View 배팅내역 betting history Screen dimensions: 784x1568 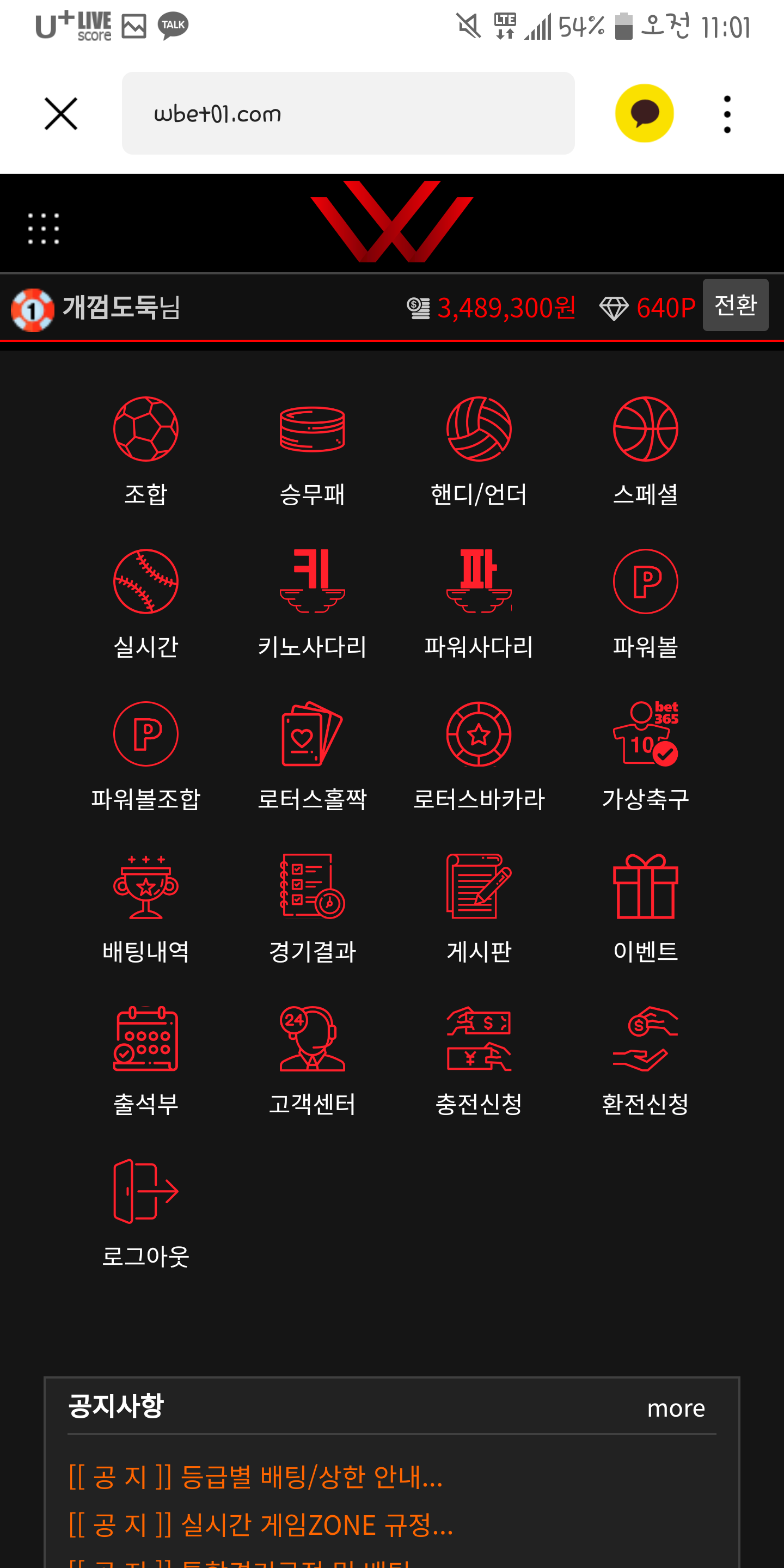(145, 907)
